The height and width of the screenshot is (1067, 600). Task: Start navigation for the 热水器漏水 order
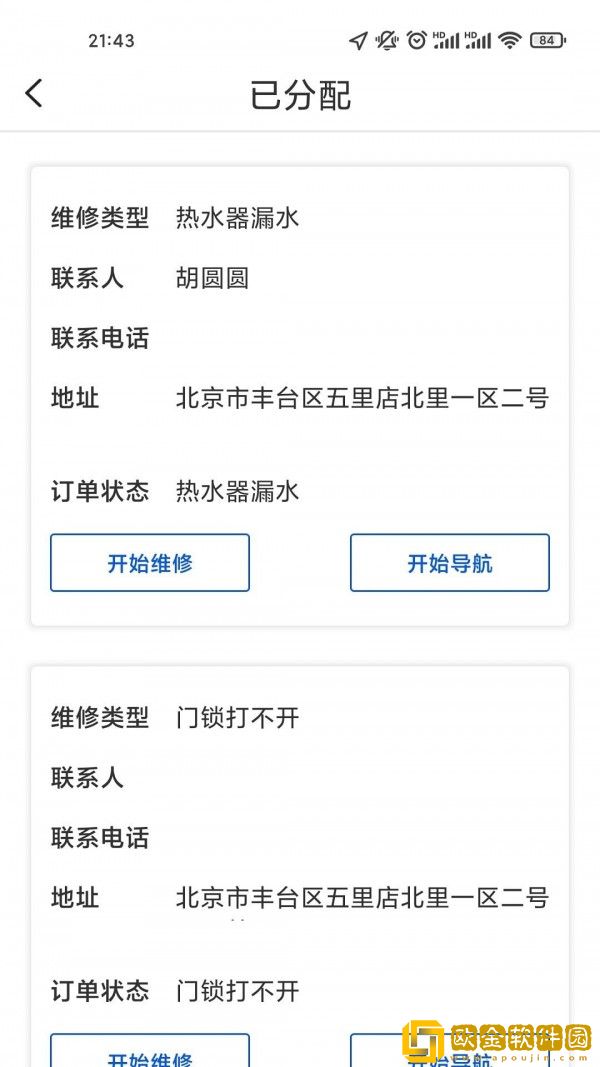tap(449, 563)
